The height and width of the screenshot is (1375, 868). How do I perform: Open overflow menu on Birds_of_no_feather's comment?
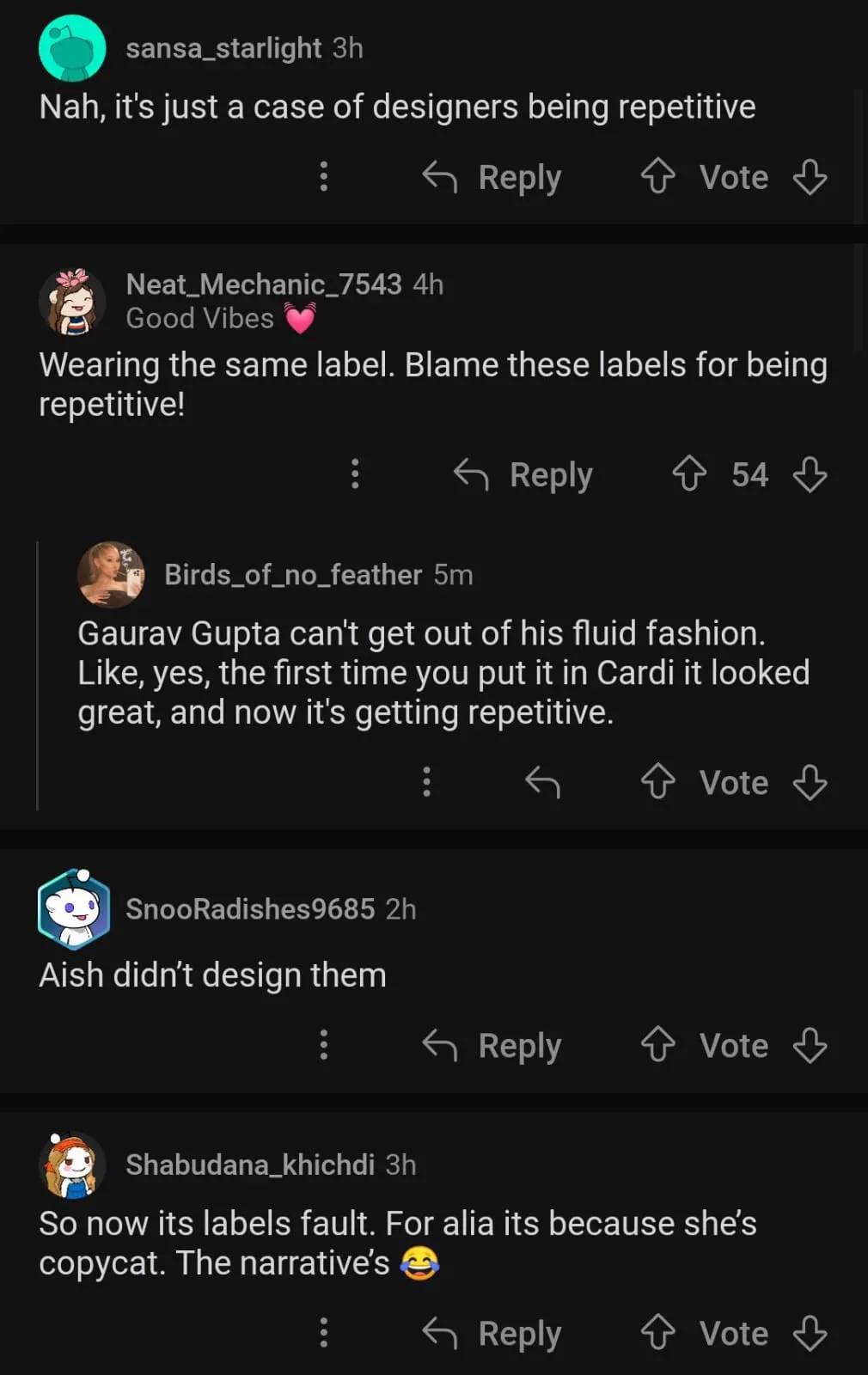(x=426, y=782)
